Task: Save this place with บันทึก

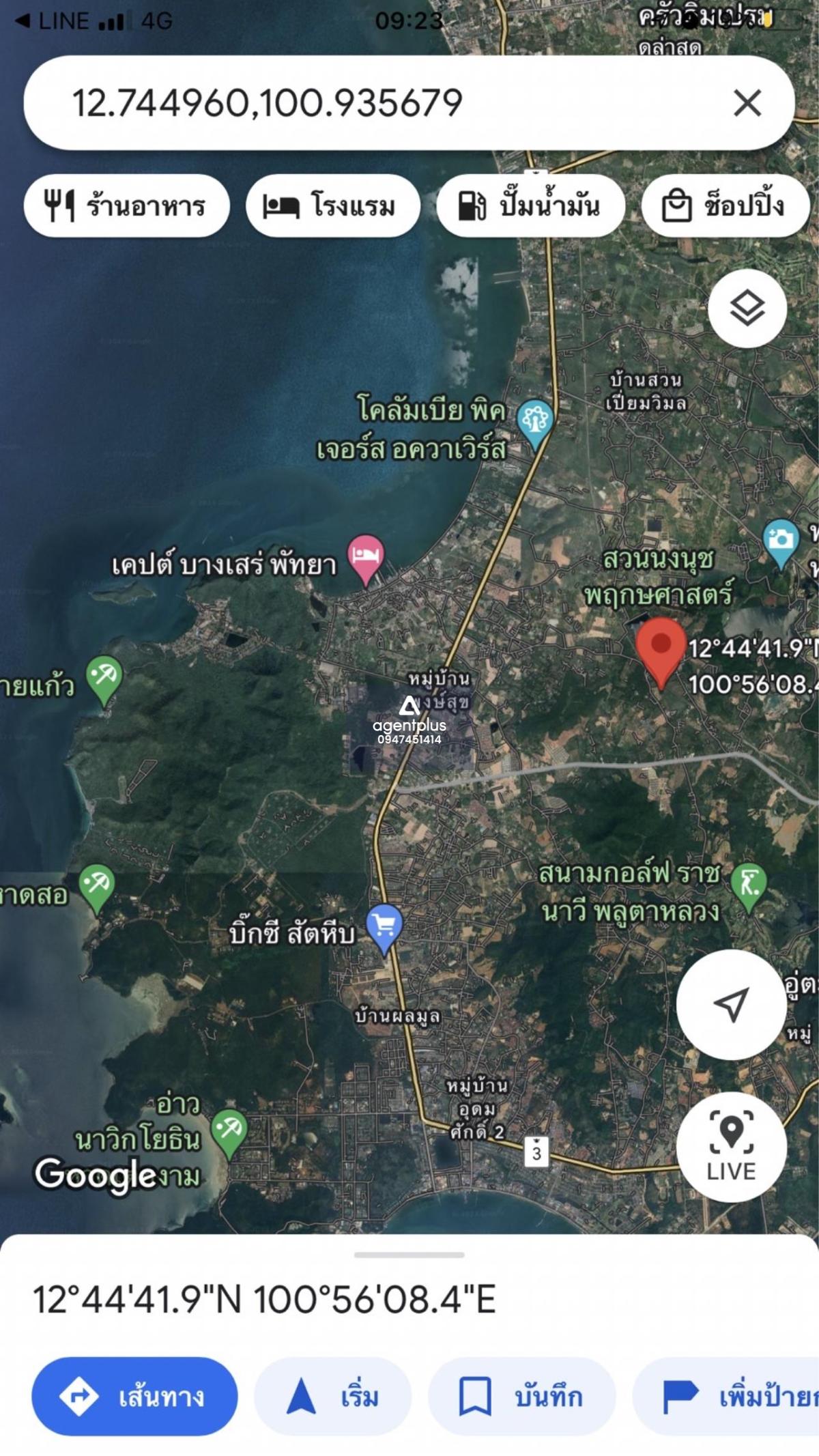Action: coord(521,1397)
